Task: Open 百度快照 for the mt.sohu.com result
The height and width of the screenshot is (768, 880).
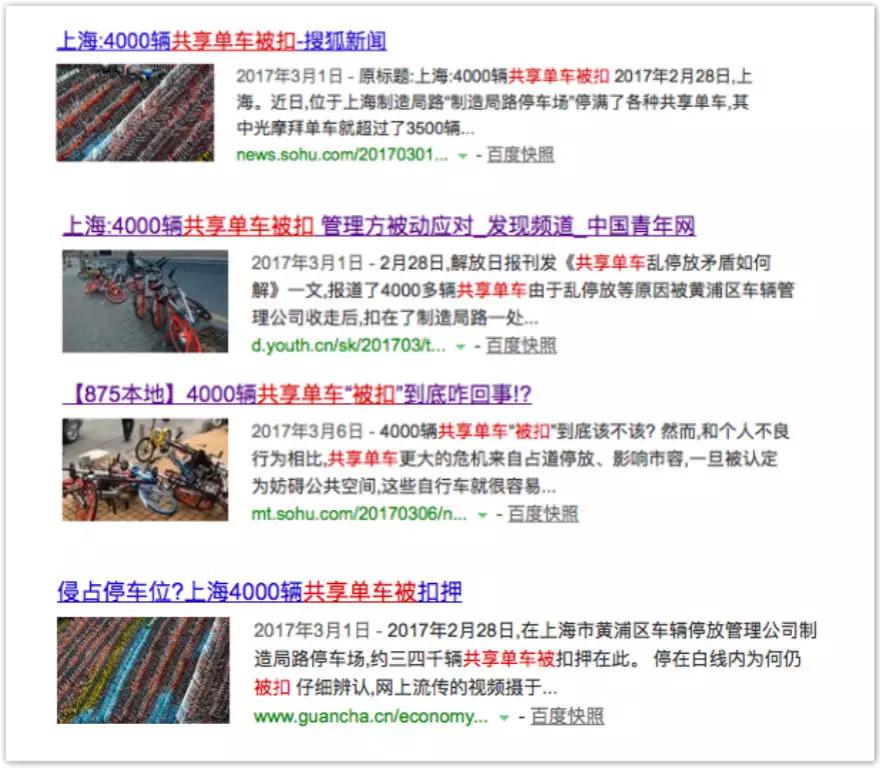Action: tap(543, 514)
